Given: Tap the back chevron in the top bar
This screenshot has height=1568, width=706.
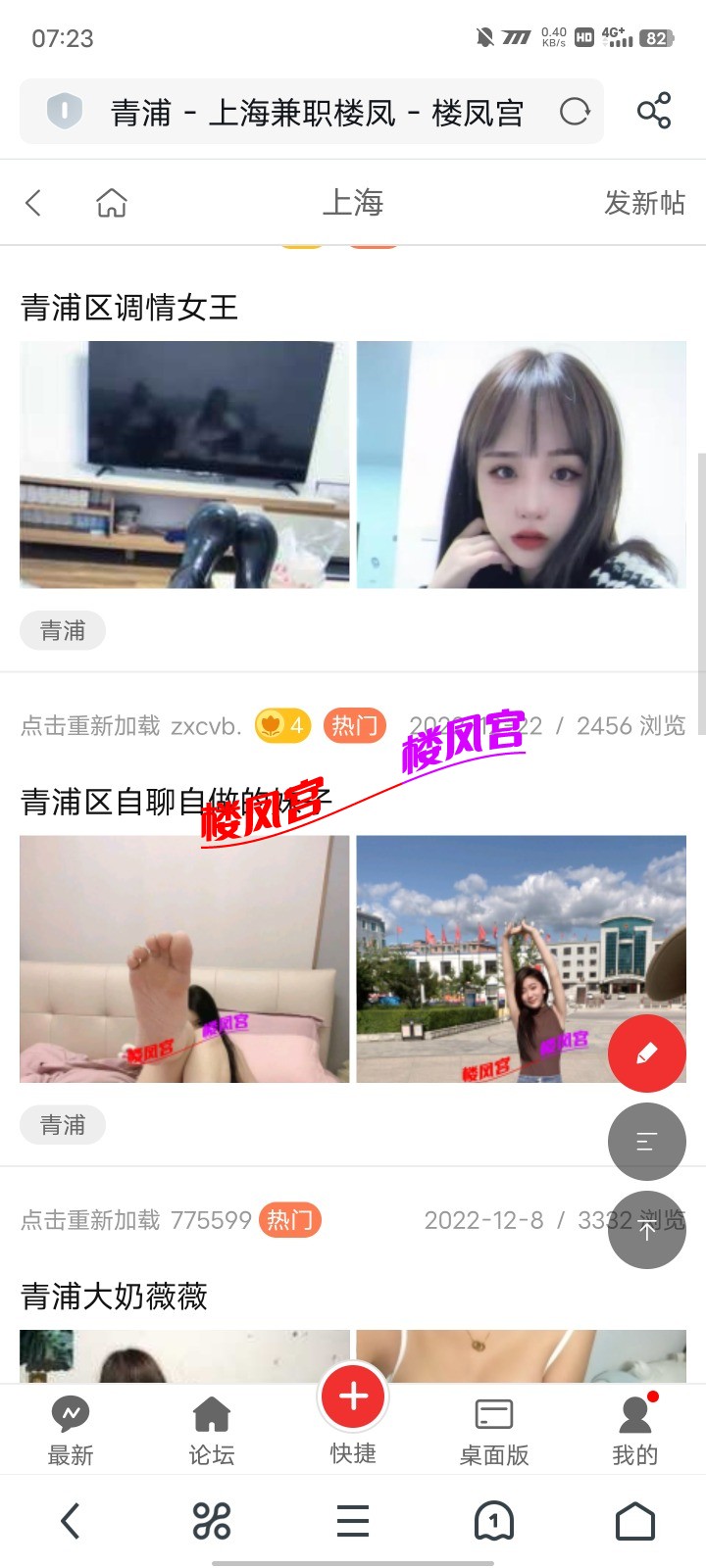Looking at the screenshot, I should pos(33,203).
